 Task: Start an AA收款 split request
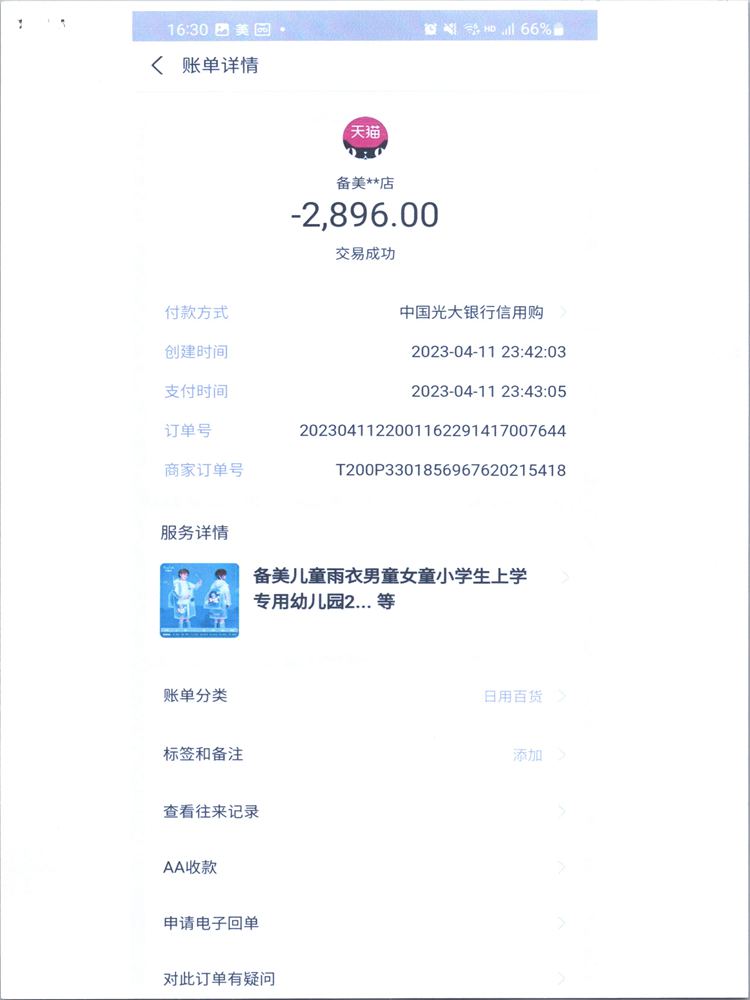(365, 867)
